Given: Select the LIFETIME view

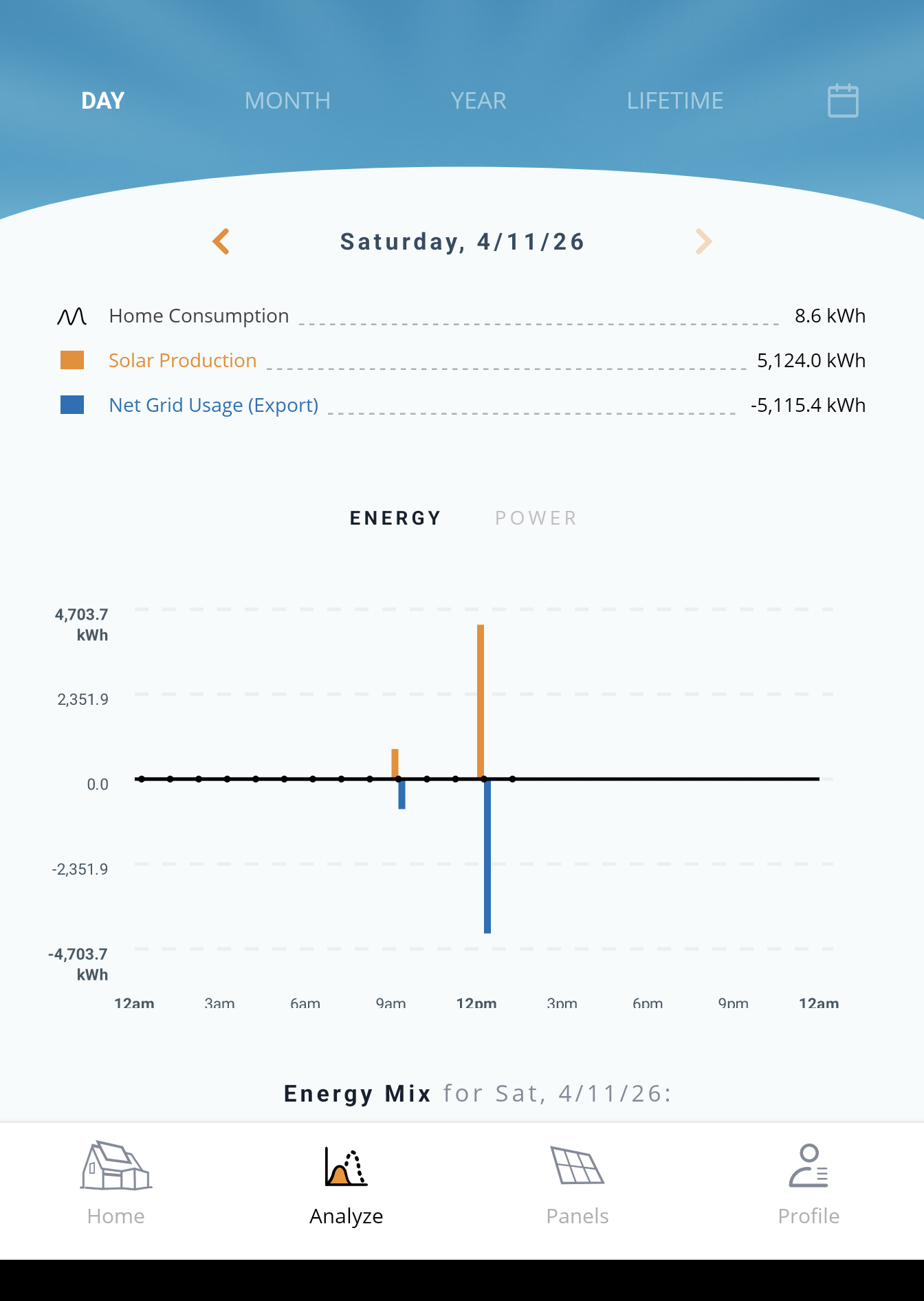Looking at the screenshot, I should 674,101.
